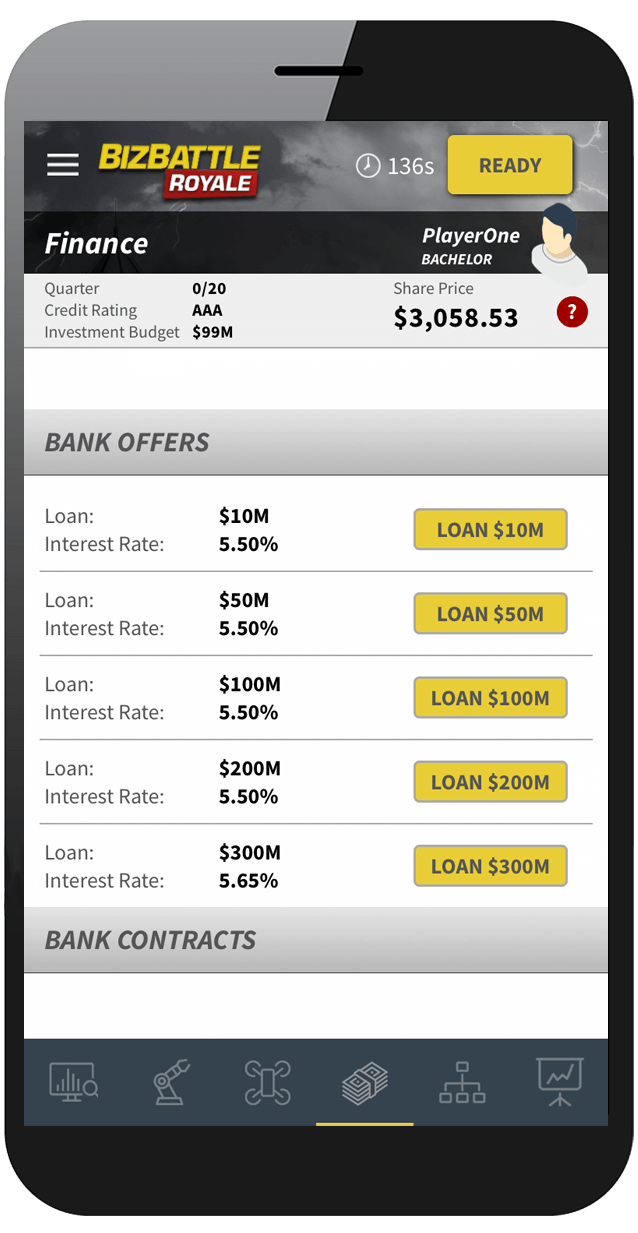Select the LOAN $100M button

pyautogui.click(x=490, y=698)
